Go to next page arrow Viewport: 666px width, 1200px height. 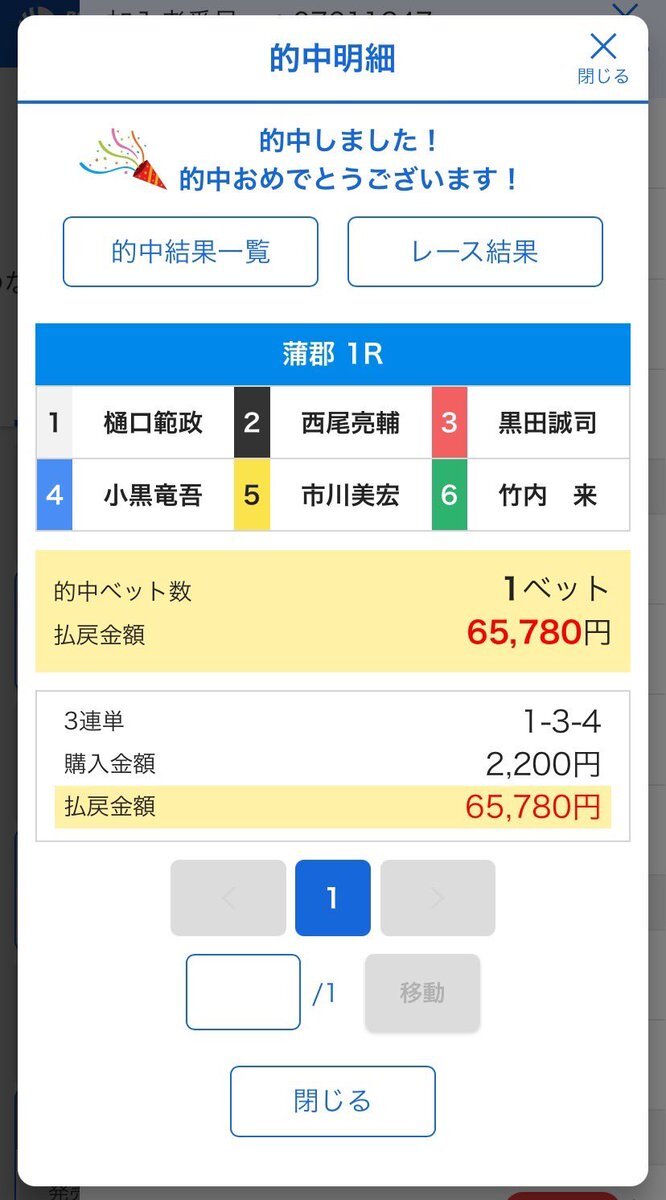437,898
